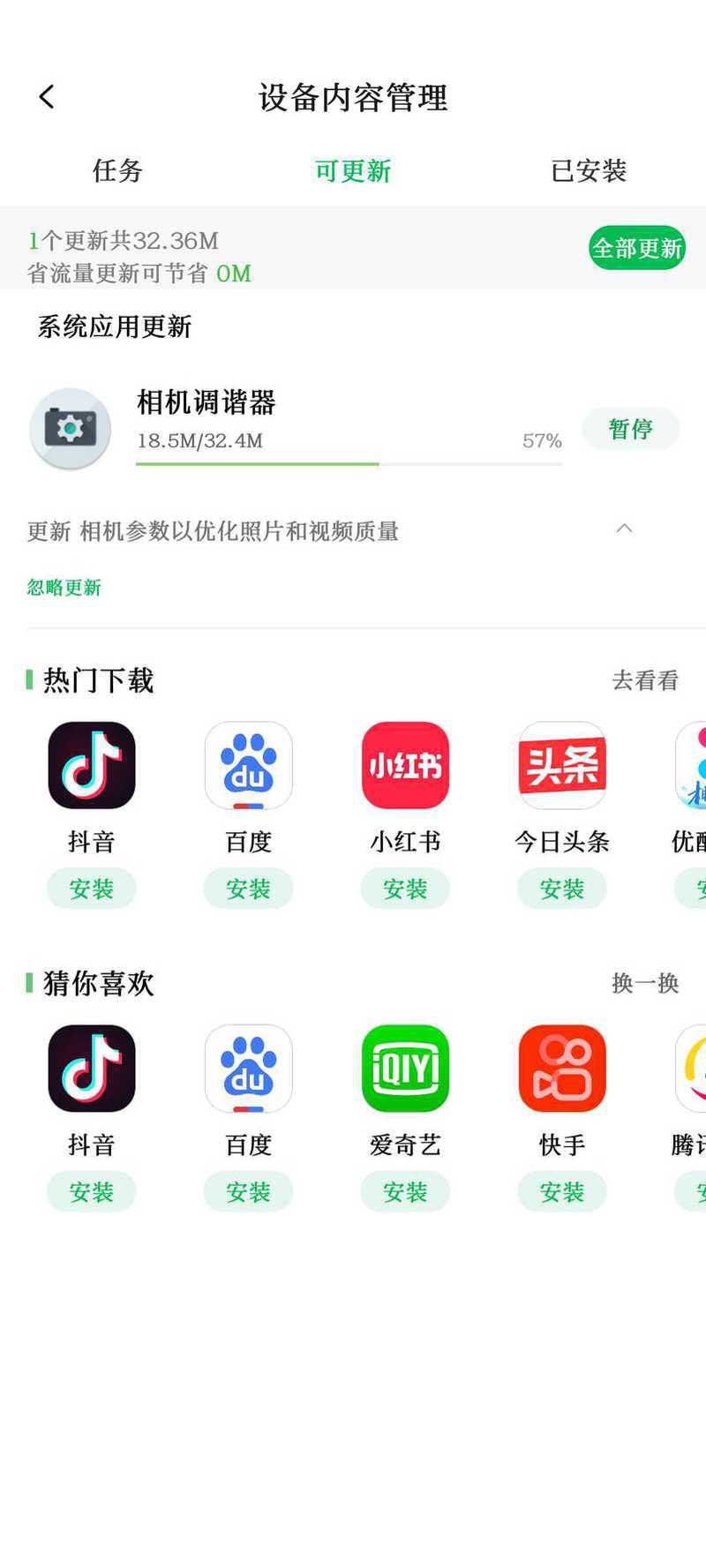Switch to the 已安装 tab
This screenshot has height=1568, width=706.
[589, 170]
